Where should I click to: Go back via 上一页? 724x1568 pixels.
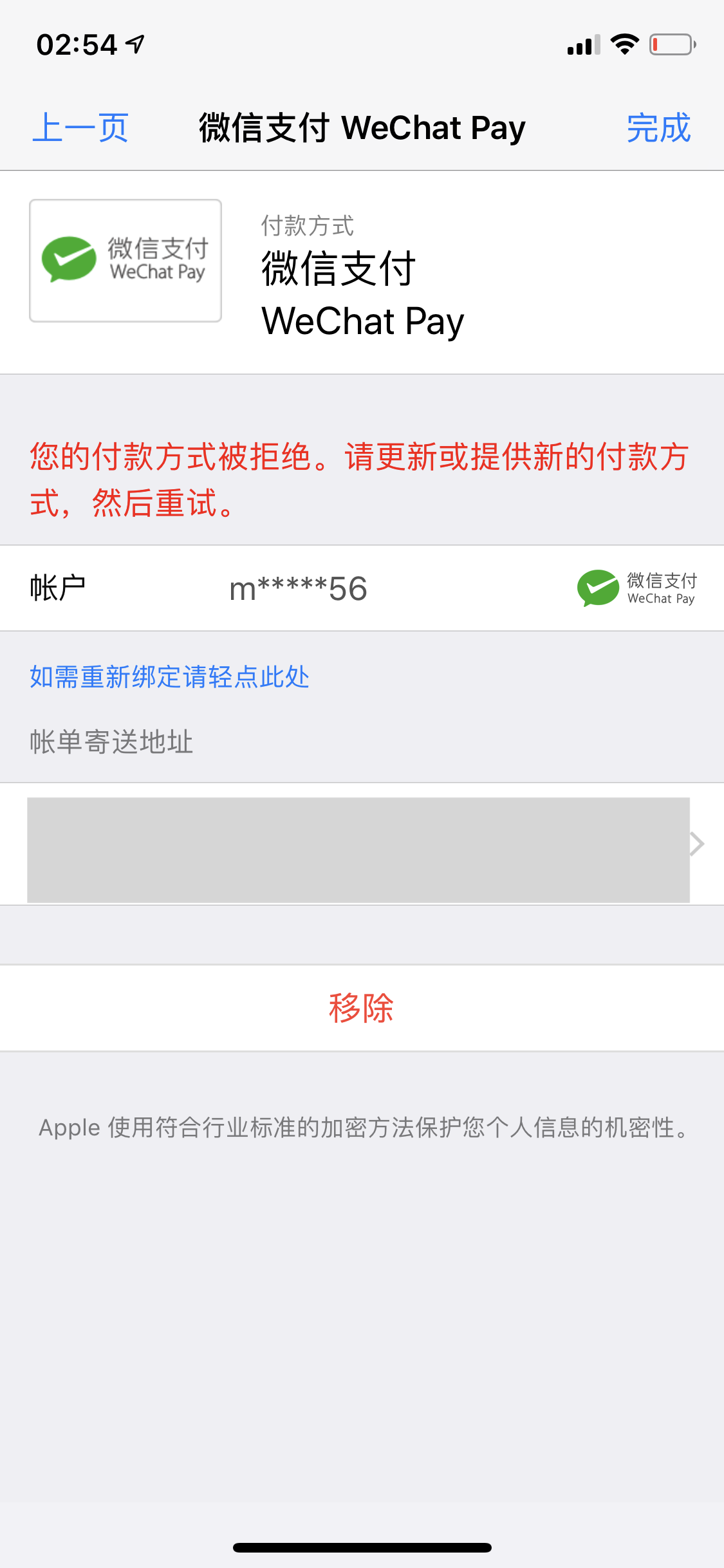point(80,127)
